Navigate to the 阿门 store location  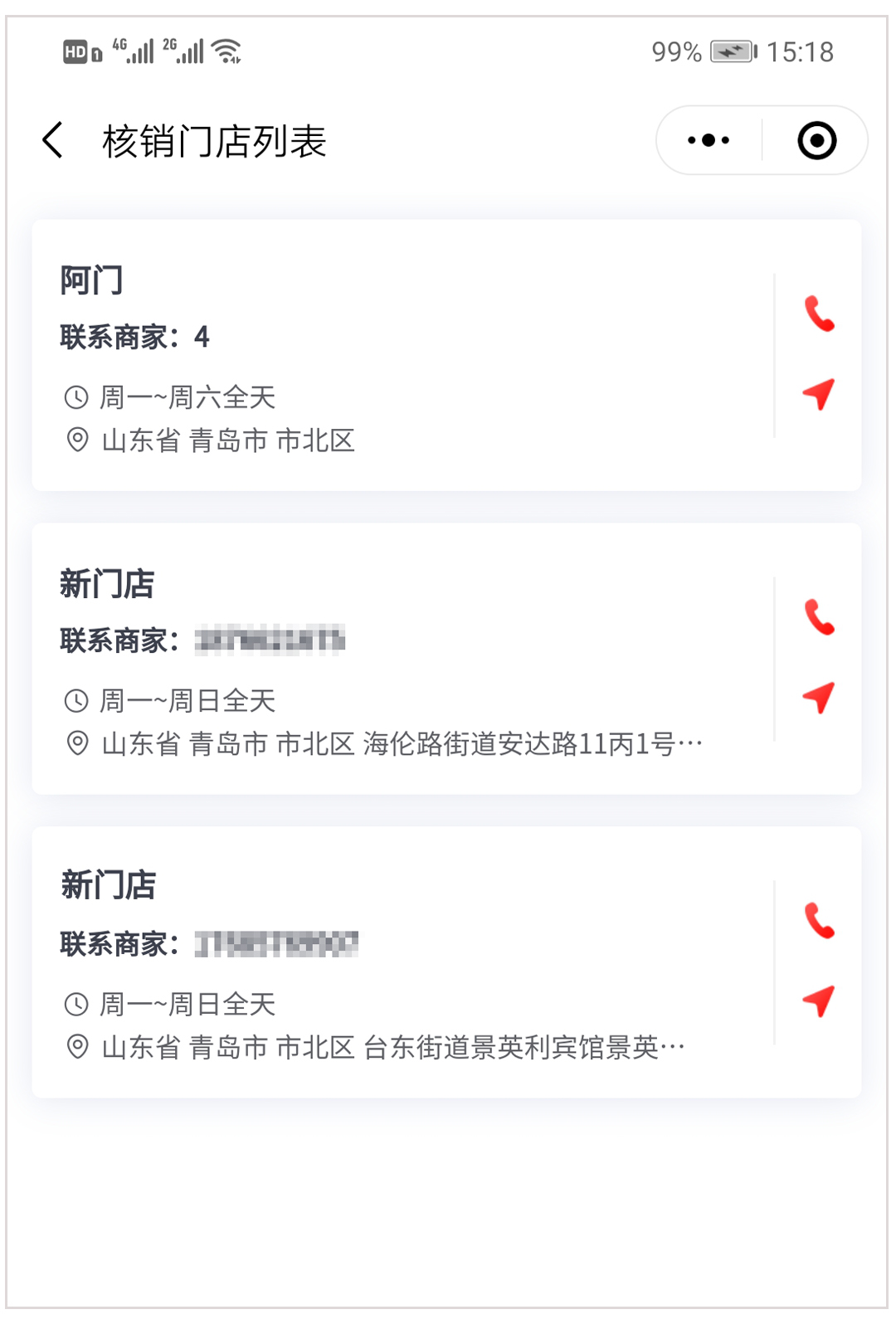(x=819, y=394)
